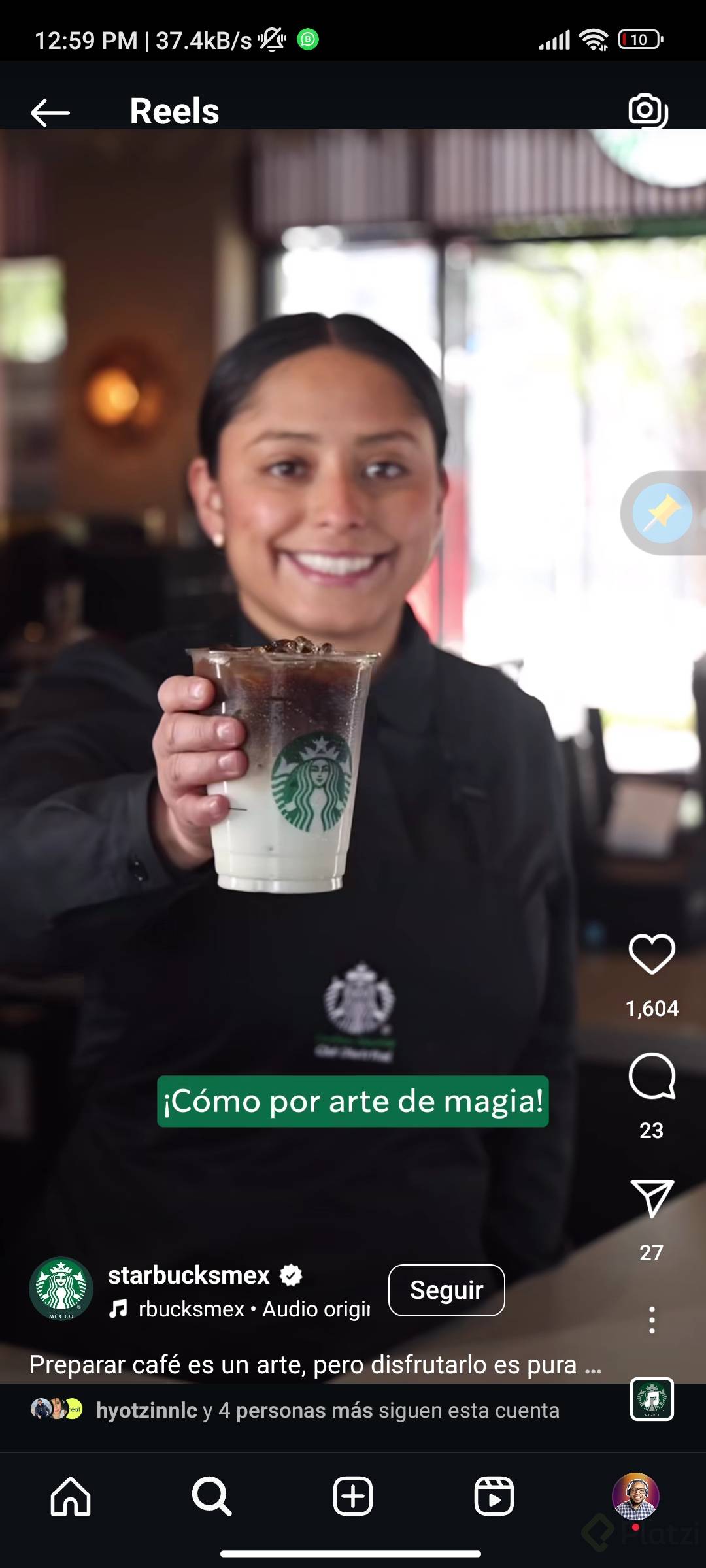Open the starbucksmex profile picture

(x=61, y=1288)
